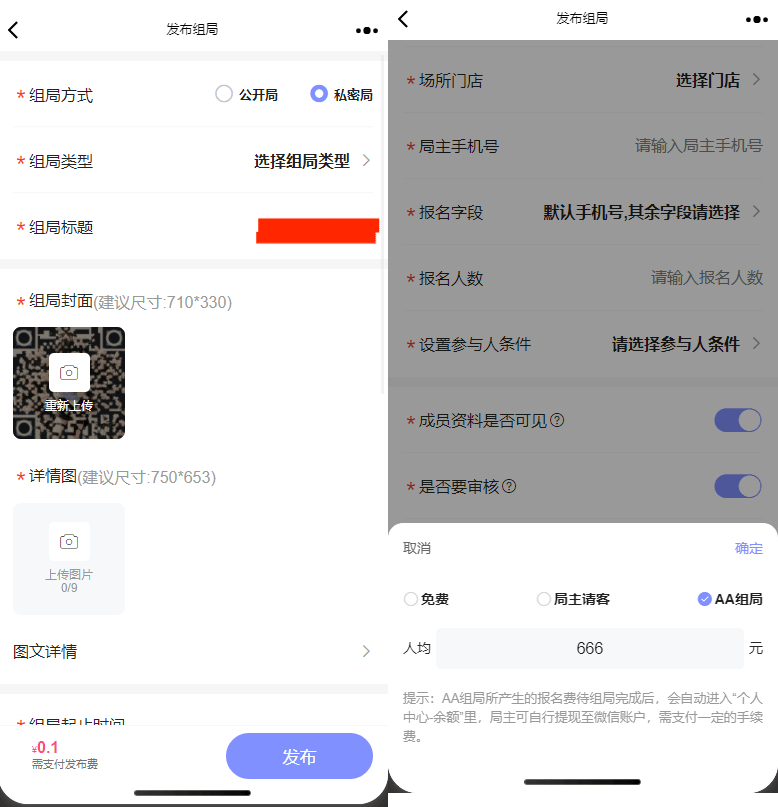Image resolution: width=778 pixels, height=807 pixels.
Task: Select the 公开局 radio option
Action: pos(224,93)
